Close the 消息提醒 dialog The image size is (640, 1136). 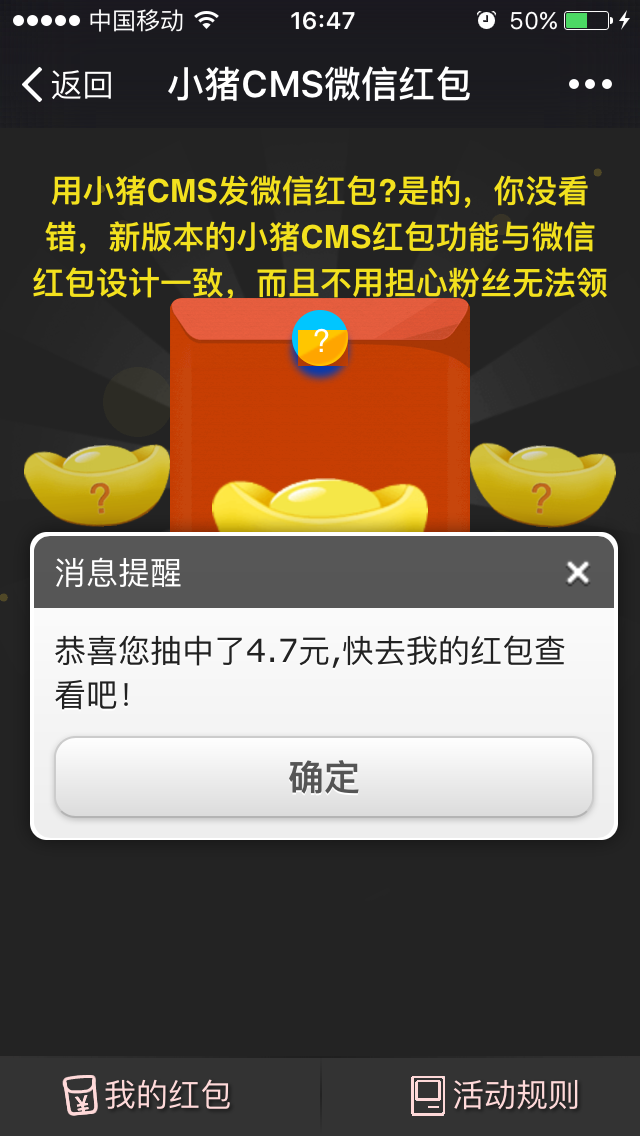click(x=577, y=572)
